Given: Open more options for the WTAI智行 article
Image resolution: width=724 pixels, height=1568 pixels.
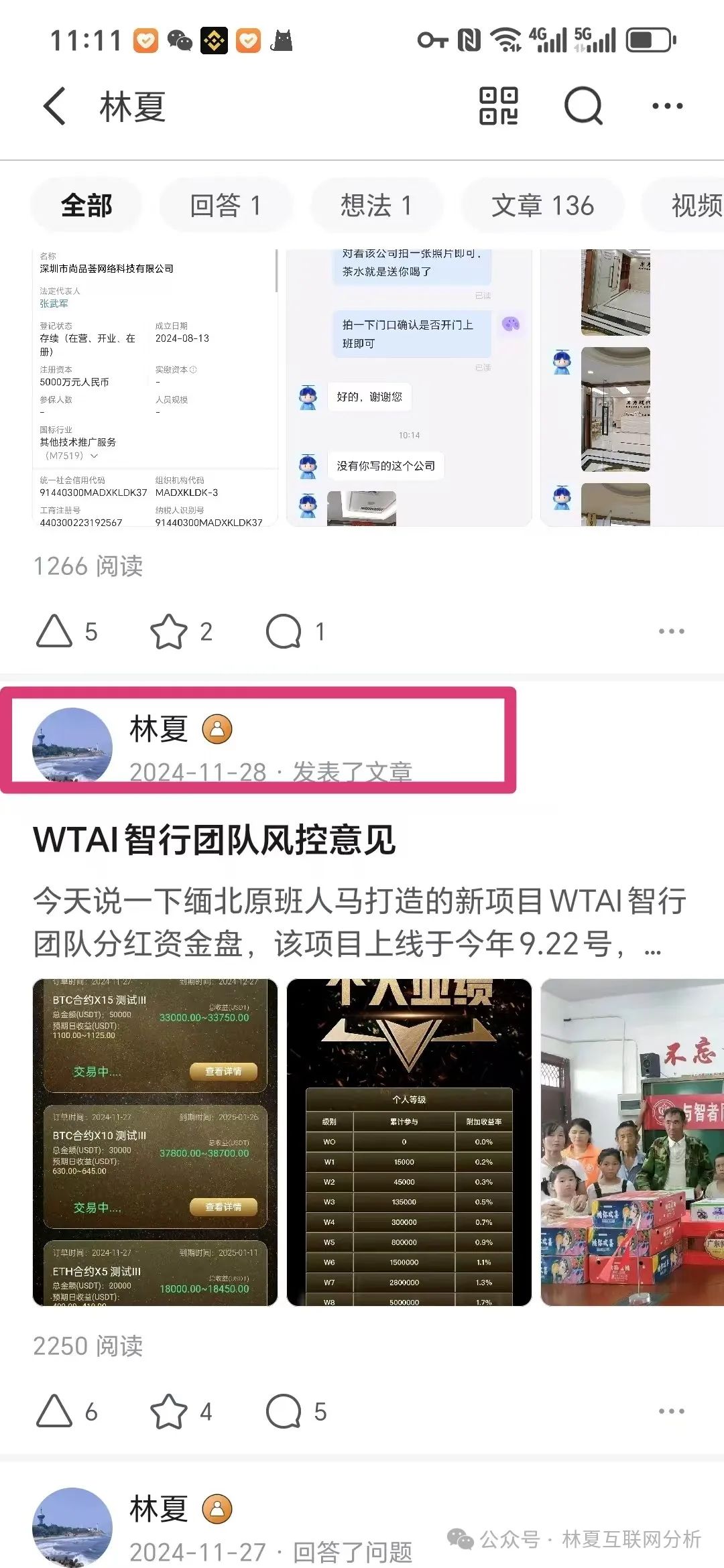Looking at the screenshot, I should [x=671, y=1411].
